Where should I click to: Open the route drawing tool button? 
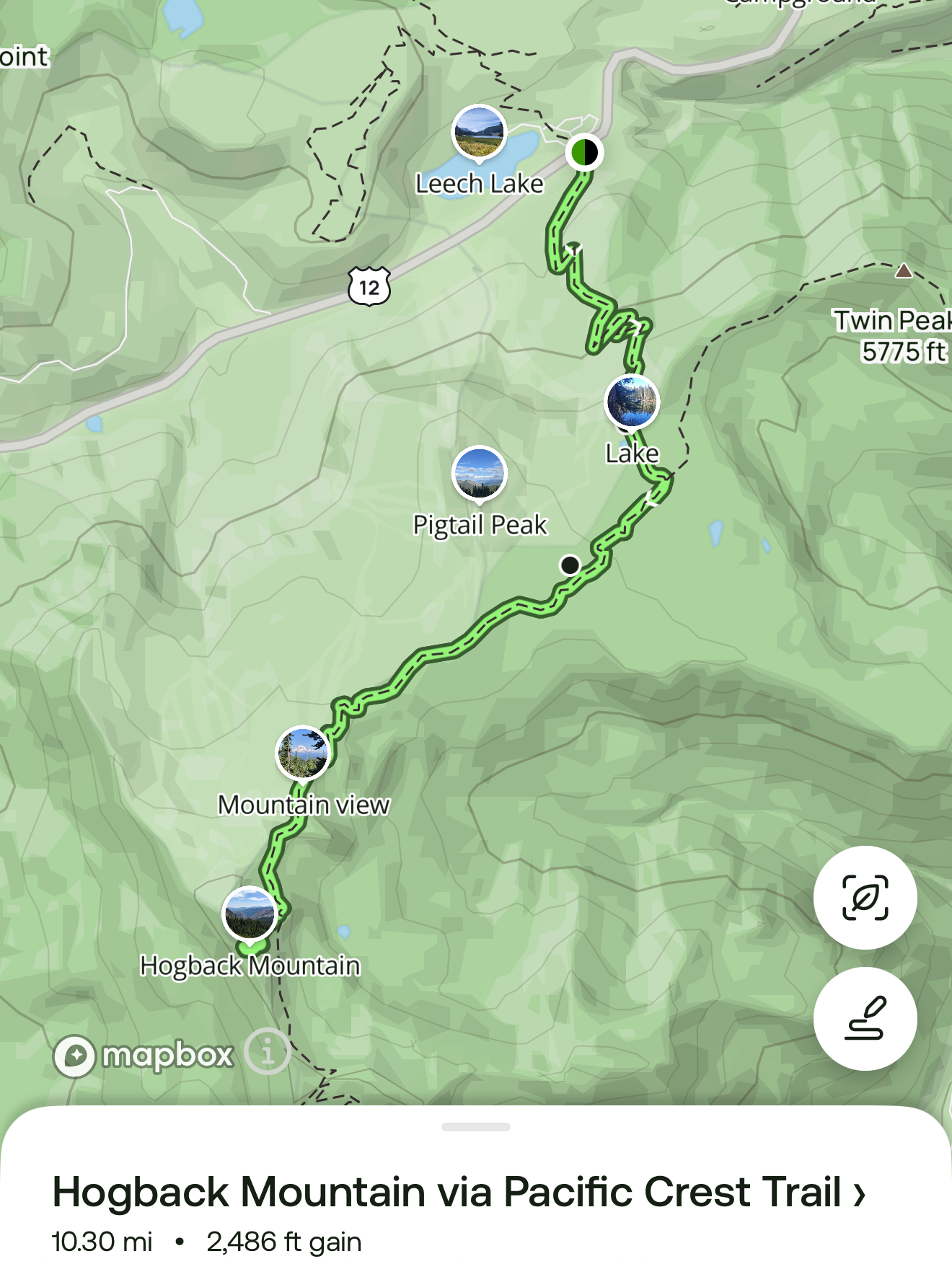pyautogui.click(x=865, y=1018)
